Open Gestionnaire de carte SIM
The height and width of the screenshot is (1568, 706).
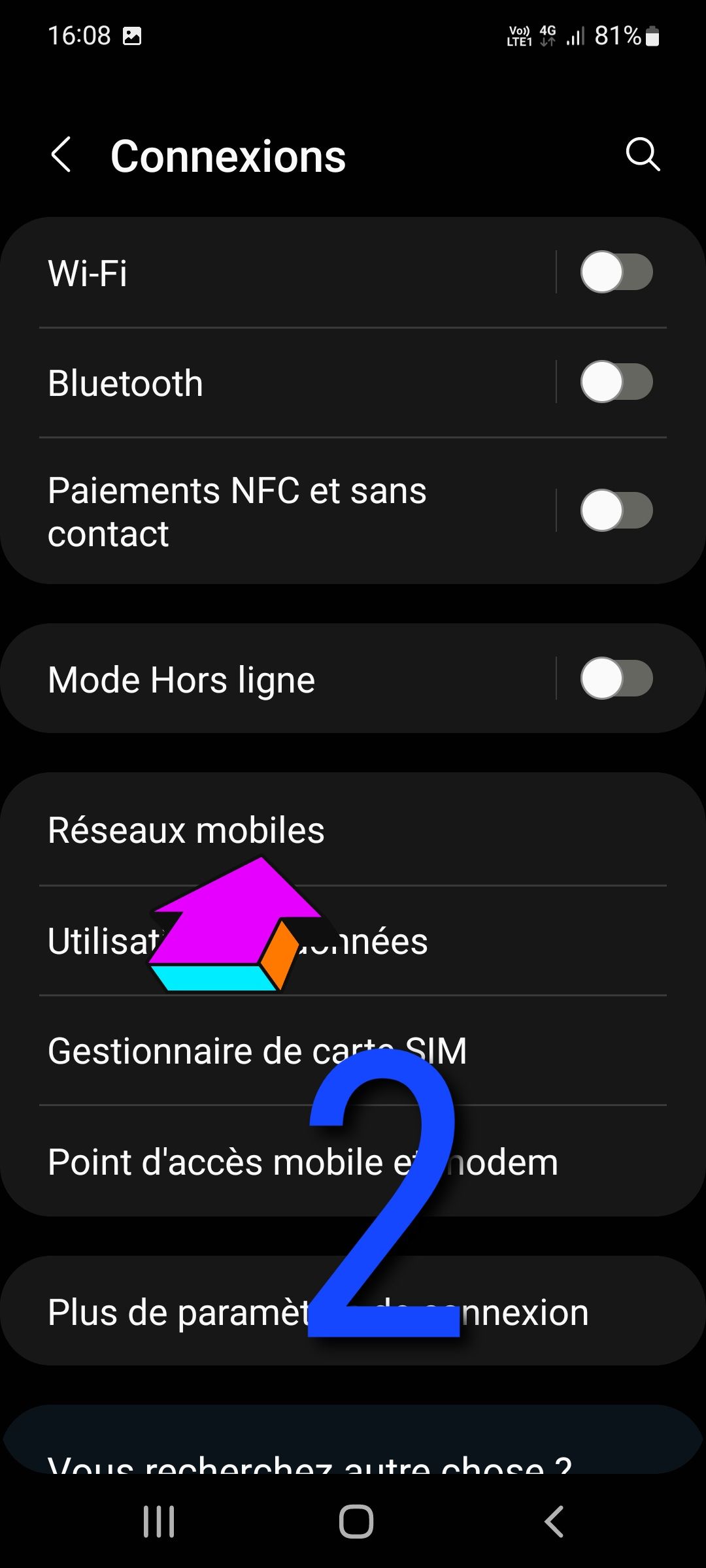(196, 1051)
